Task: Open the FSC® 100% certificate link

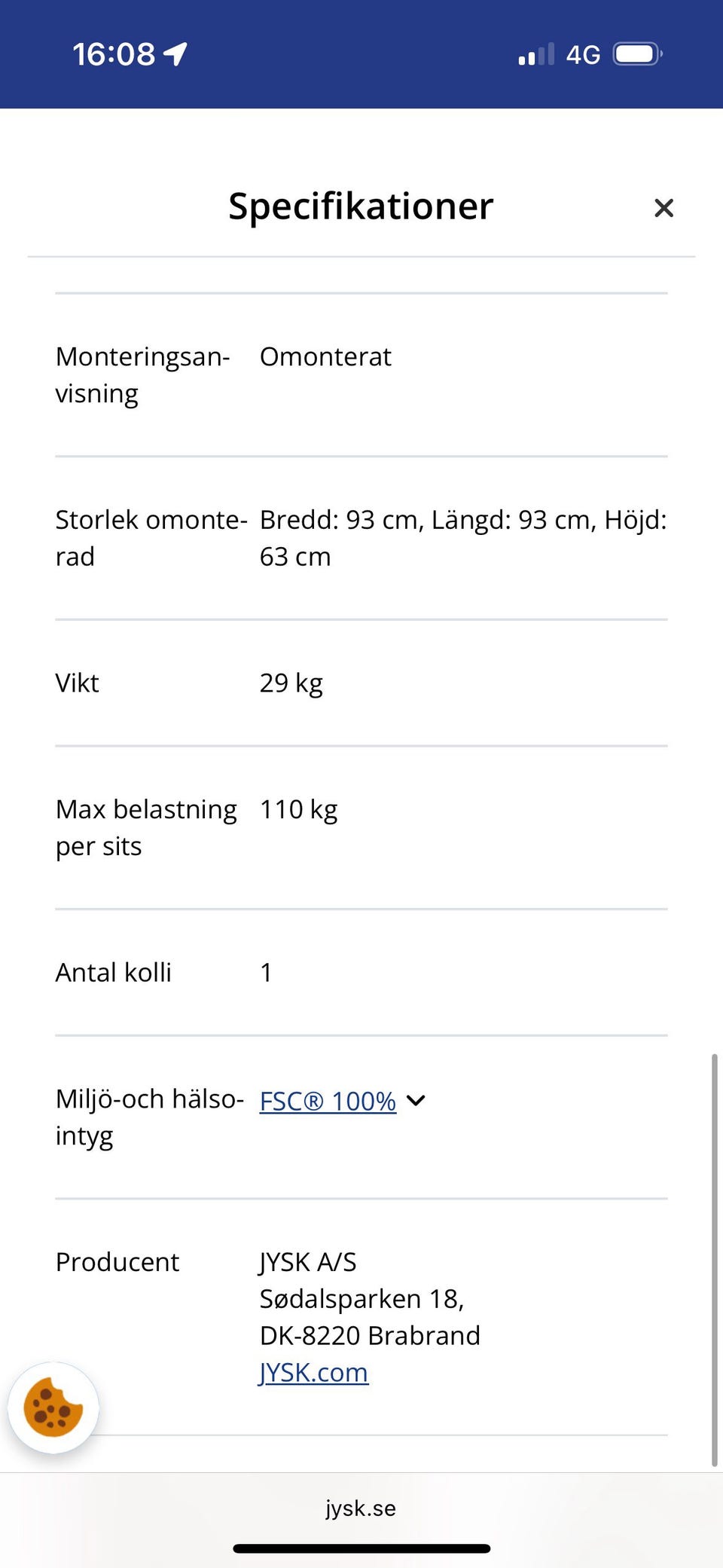Action: (x=328, y=1101)
